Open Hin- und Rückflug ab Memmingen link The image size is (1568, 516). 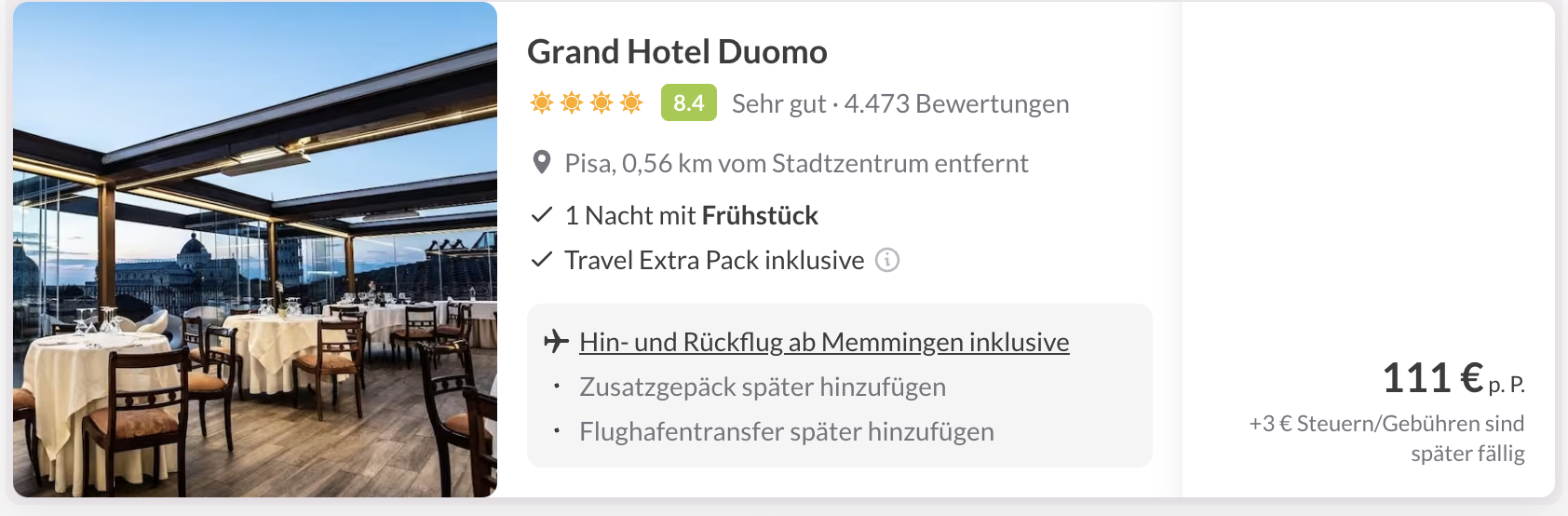(x=823, y=342)
